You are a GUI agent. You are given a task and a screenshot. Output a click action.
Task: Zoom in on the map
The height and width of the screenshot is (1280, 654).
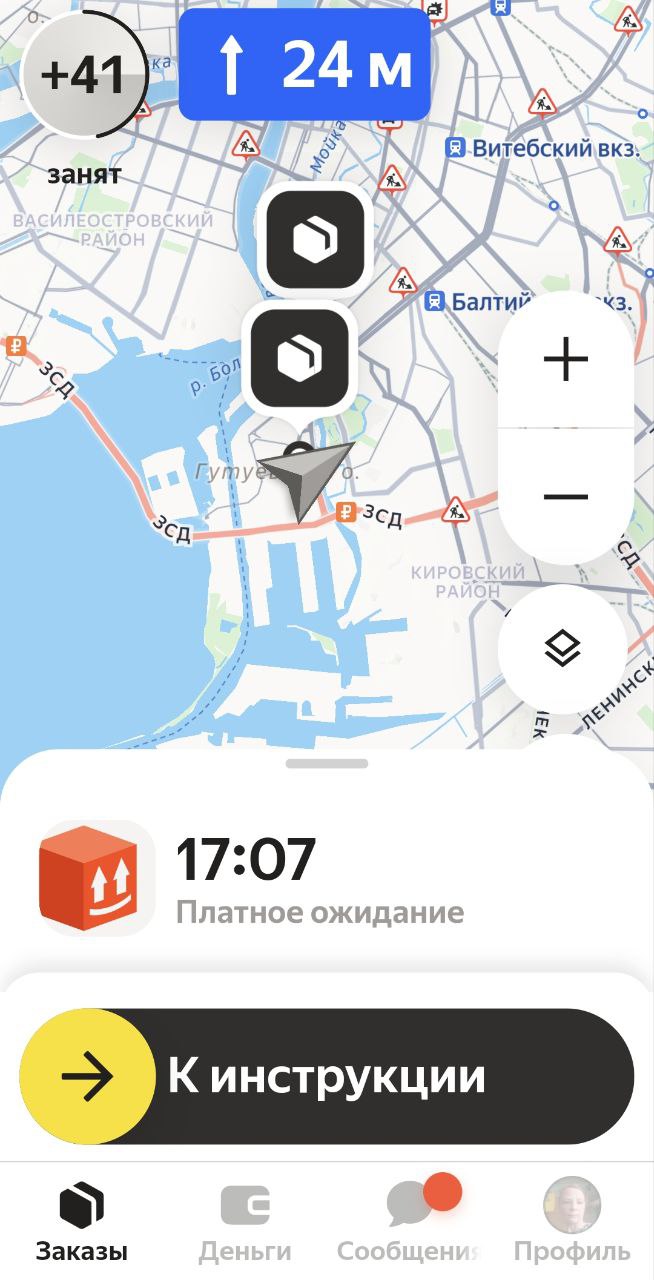point(566,360)
